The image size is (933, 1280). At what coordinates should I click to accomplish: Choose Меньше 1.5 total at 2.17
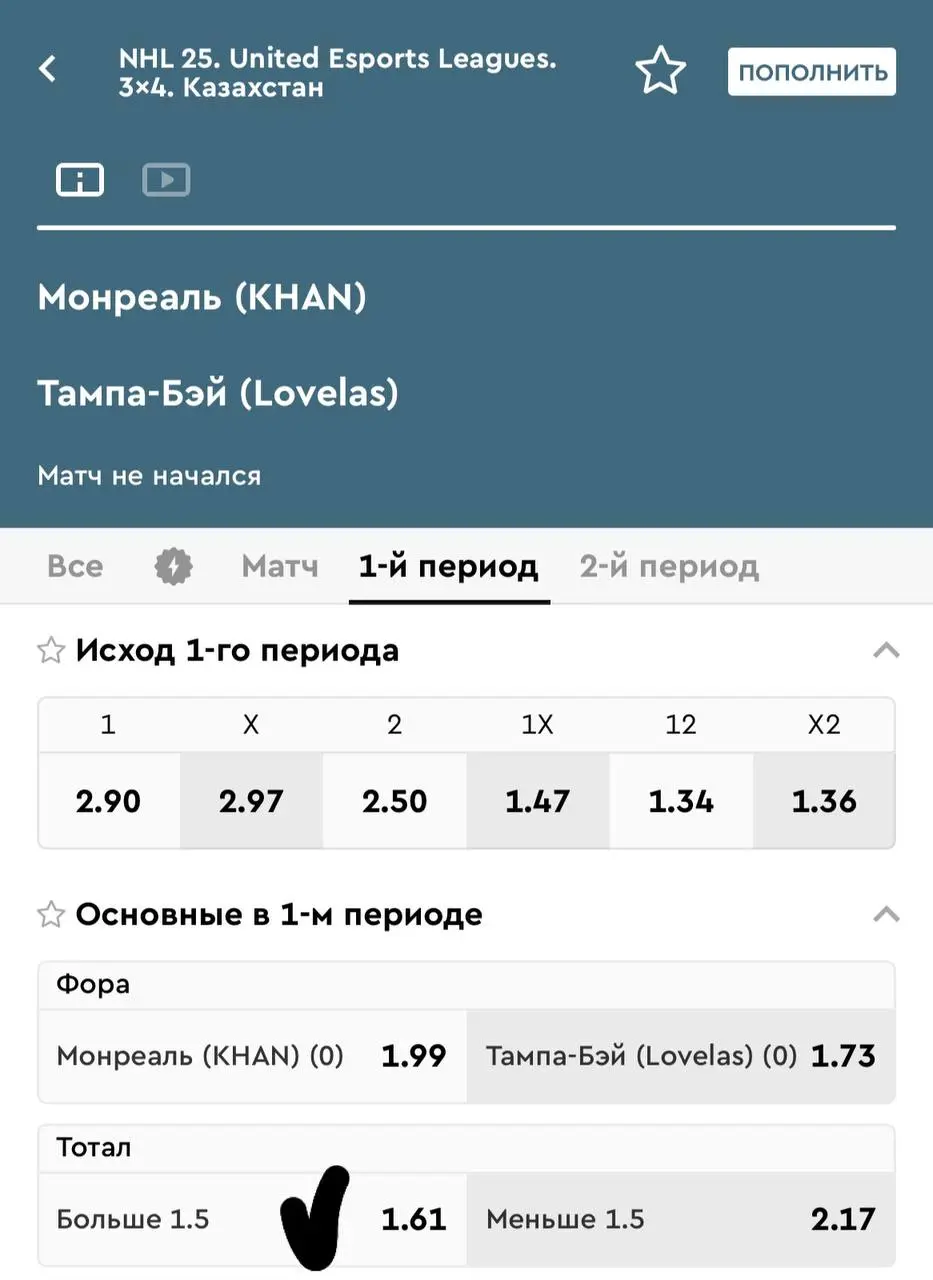pos(681,1219)
